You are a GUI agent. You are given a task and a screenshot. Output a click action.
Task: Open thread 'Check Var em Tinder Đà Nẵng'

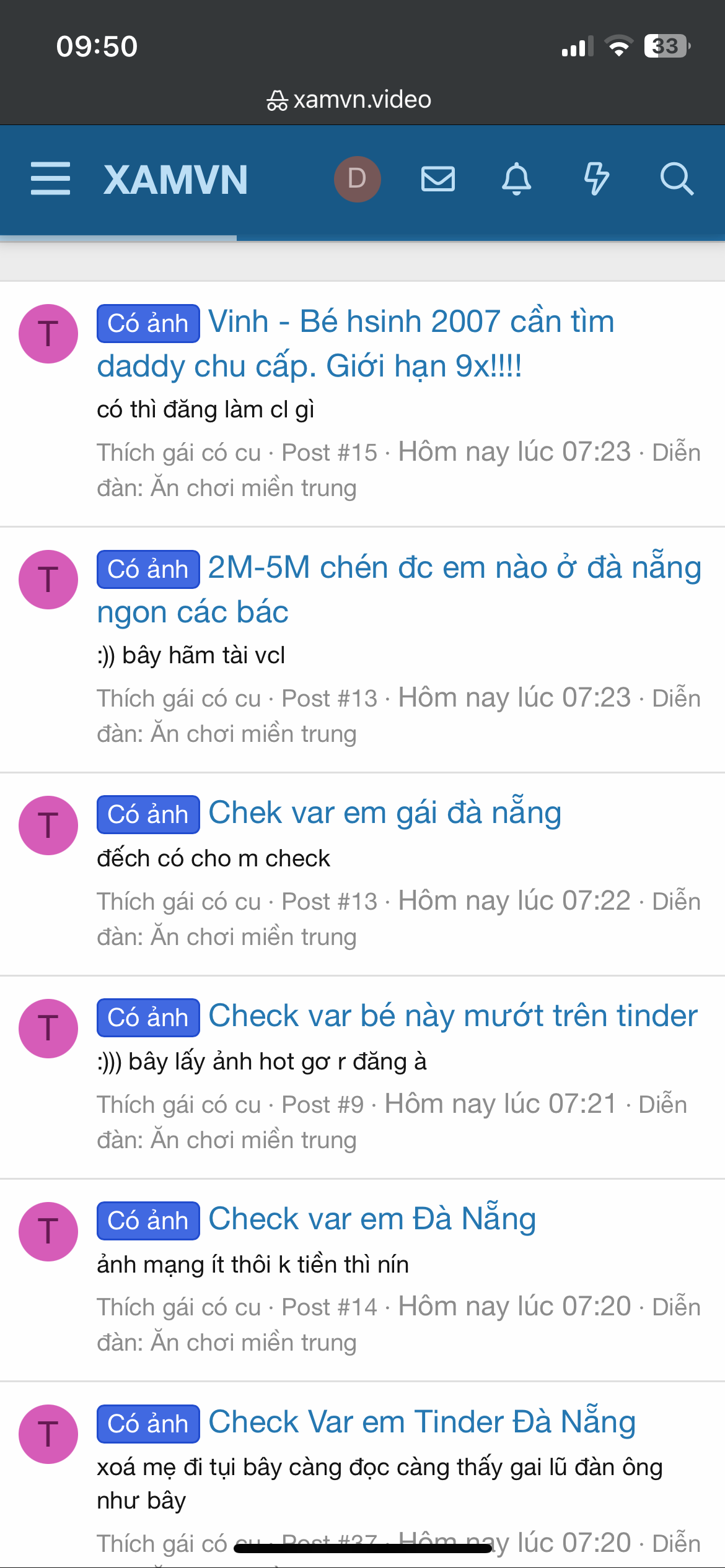pos(422,1422)
